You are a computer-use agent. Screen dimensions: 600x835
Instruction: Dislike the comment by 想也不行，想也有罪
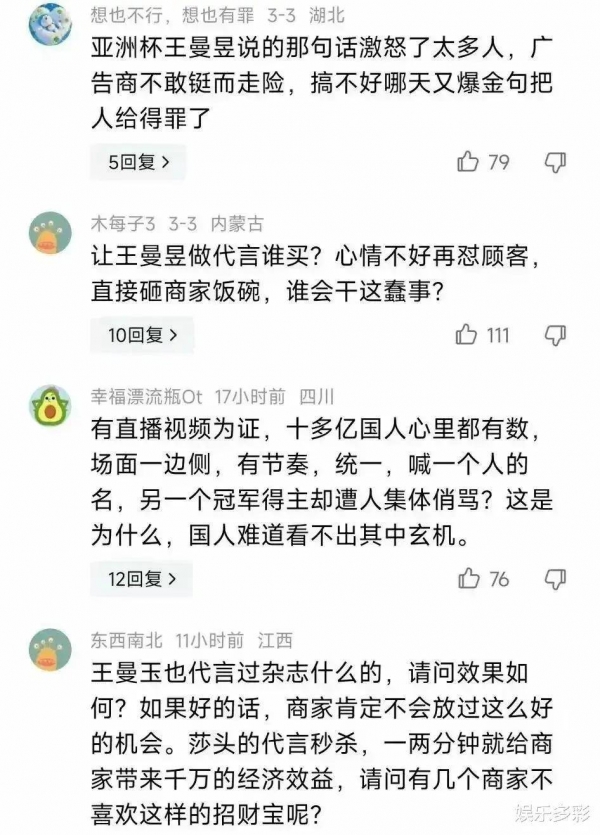point(556,161)
